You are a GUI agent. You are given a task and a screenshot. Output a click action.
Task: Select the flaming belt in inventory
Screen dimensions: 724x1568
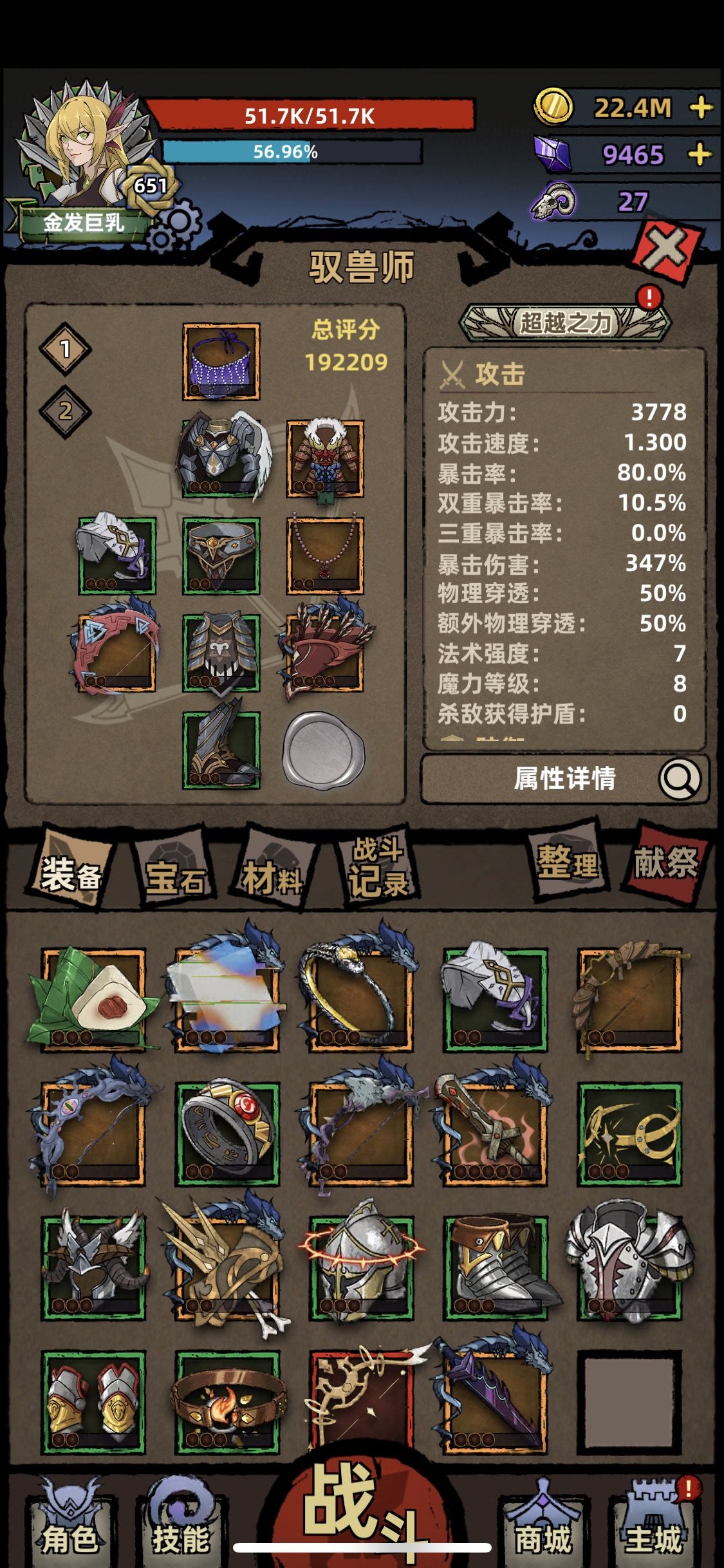point(227,1402)
